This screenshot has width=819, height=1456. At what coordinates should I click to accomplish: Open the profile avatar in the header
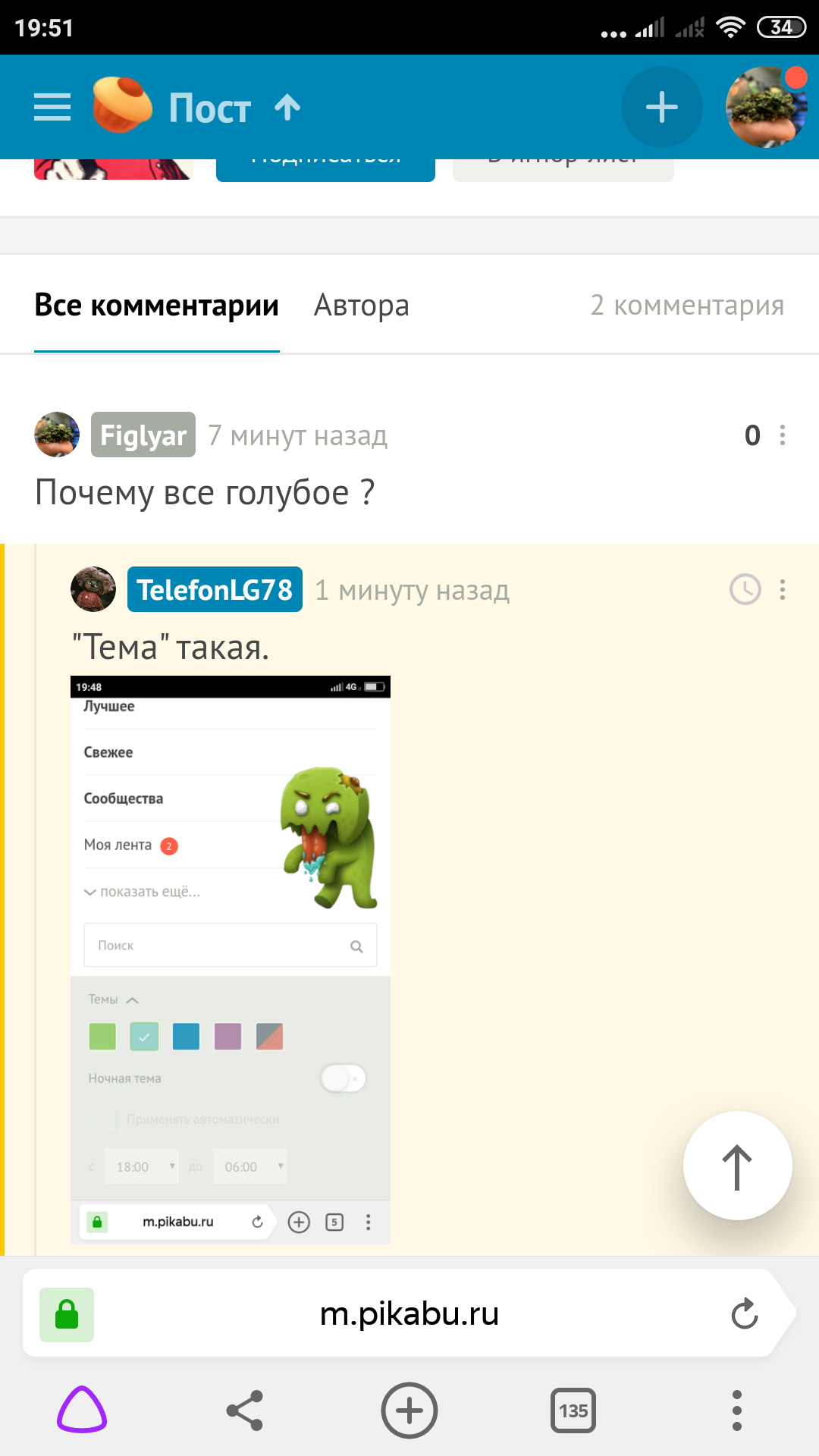pos(766,107)
